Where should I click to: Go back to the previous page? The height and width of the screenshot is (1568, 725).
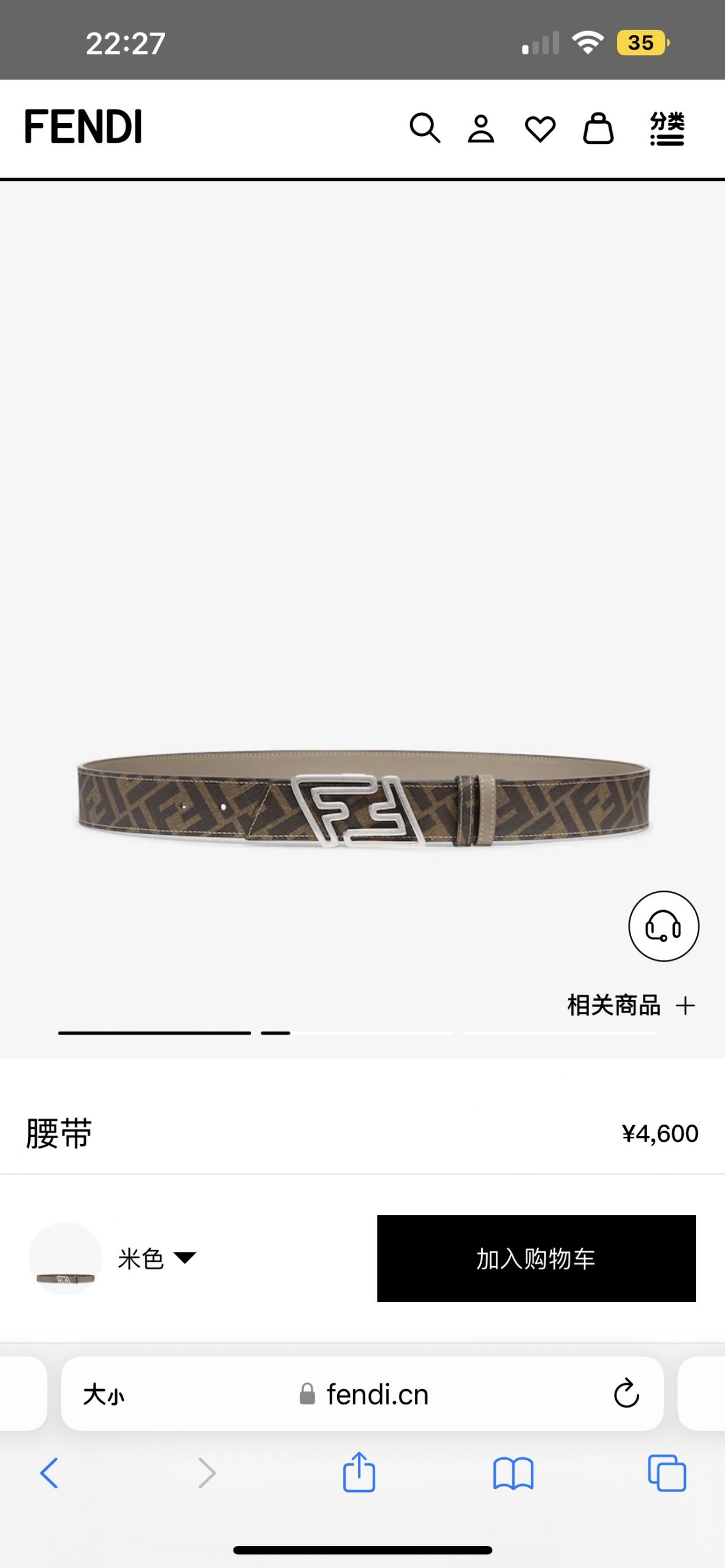pos(49,1473)
